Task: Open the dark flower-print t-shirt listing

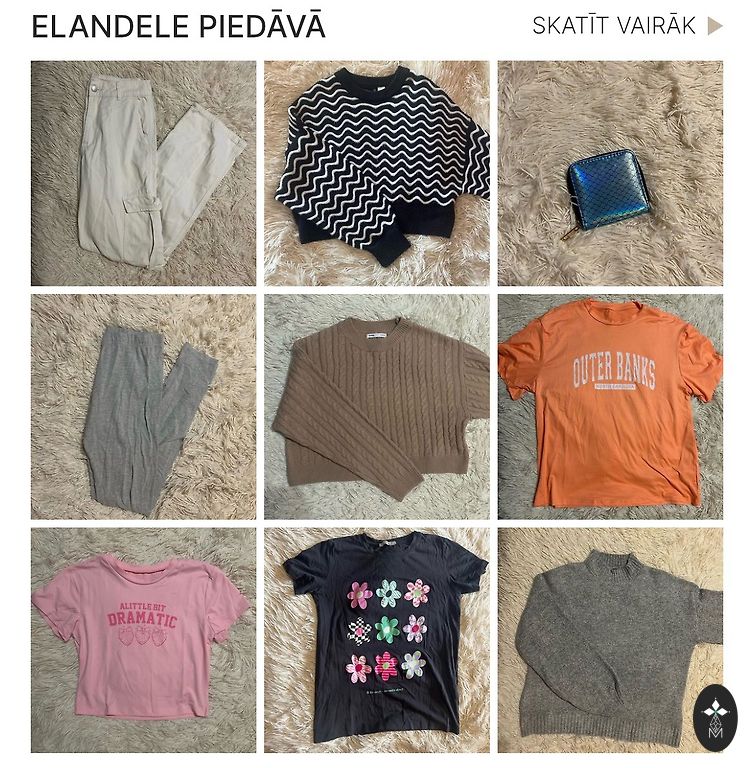Action: coord(377,640)
